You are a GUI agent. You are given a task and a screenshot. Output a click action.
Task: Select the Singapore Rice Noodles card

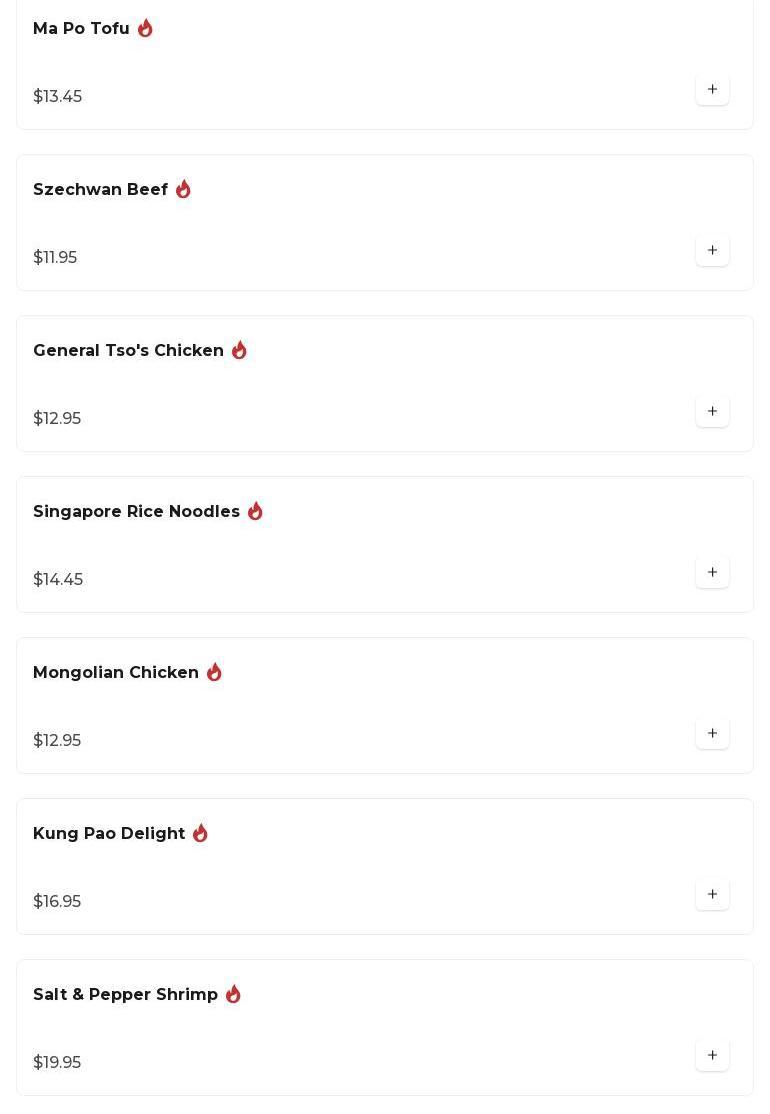point(136,512)
